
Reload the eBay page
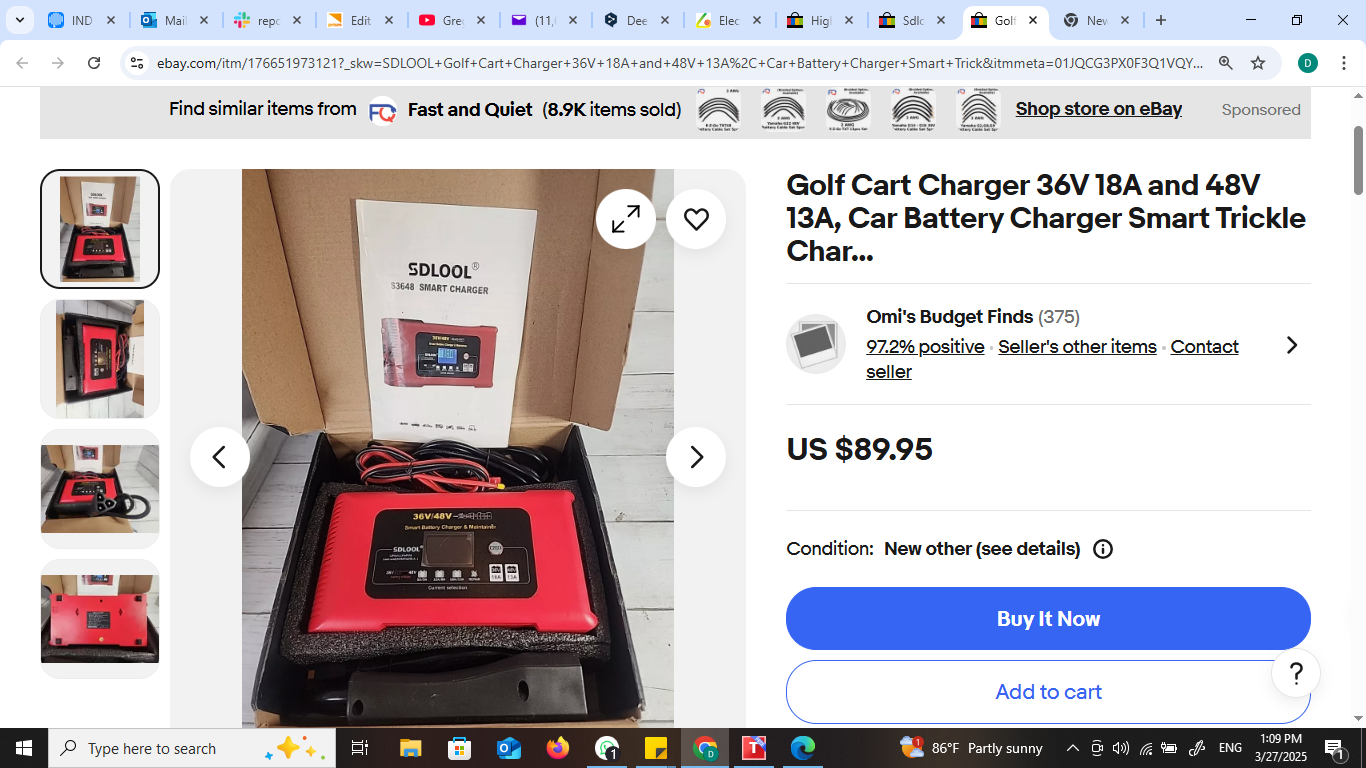[94, 63]
